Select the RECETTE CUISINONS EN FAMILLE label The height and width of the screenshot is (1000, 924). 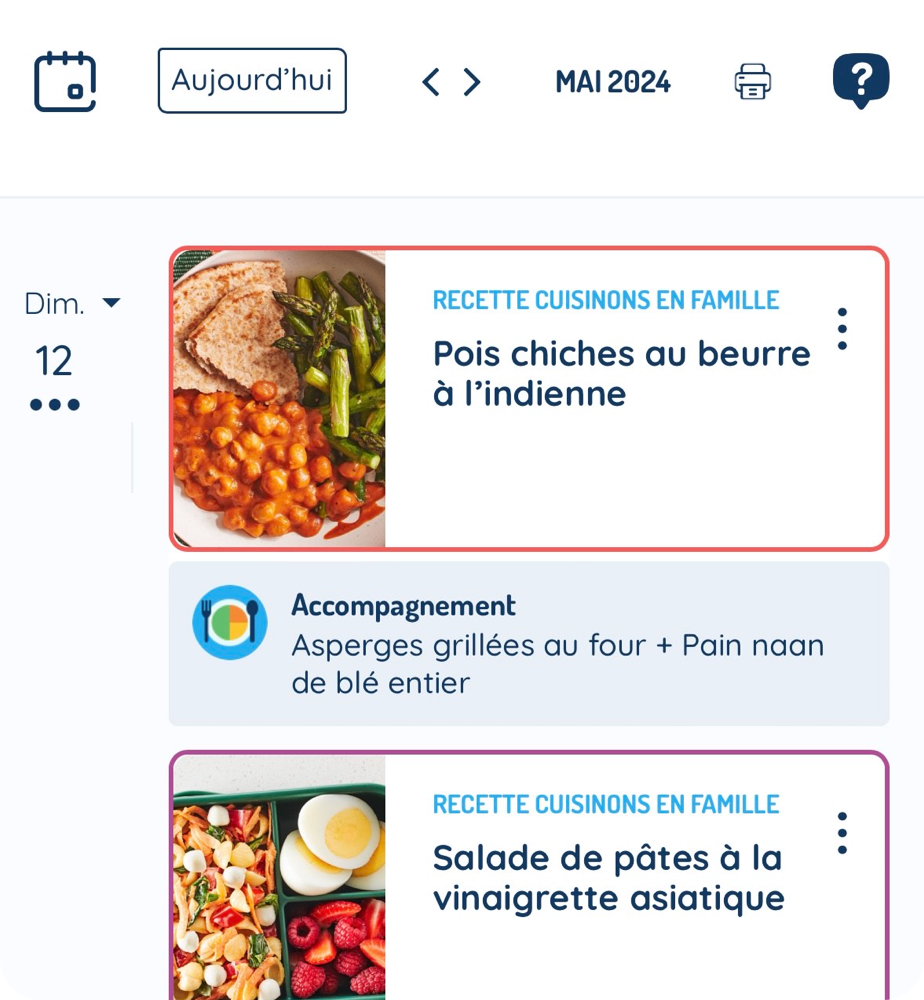pos(604,299)
